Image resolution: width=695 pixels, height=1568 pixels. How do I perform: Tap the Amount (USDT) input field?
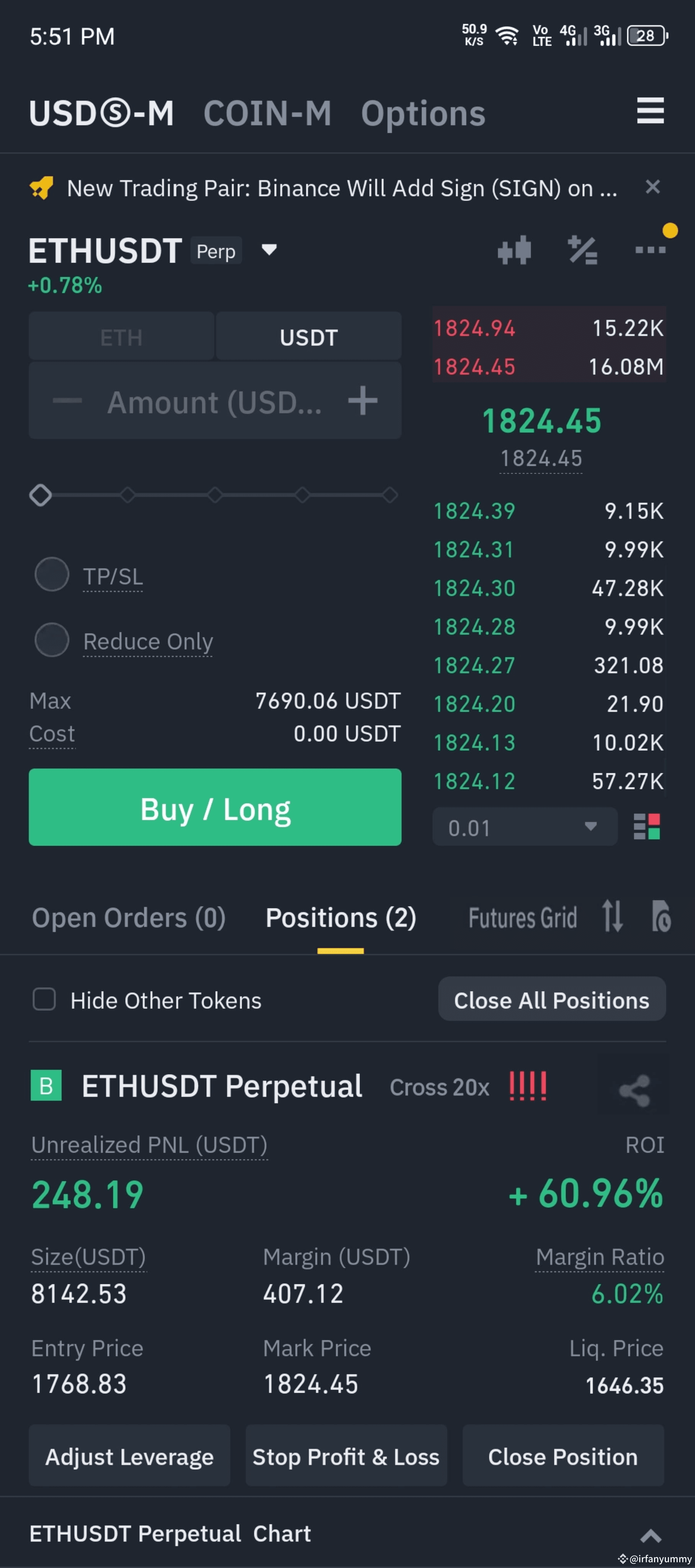point(214,401)
